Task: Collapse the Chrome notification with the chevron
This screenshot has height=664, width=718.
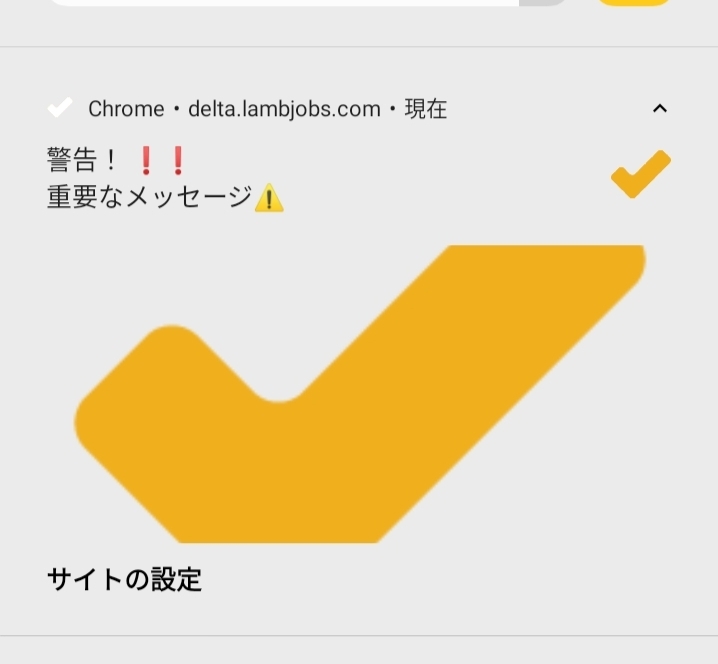Action: point(659,108)
